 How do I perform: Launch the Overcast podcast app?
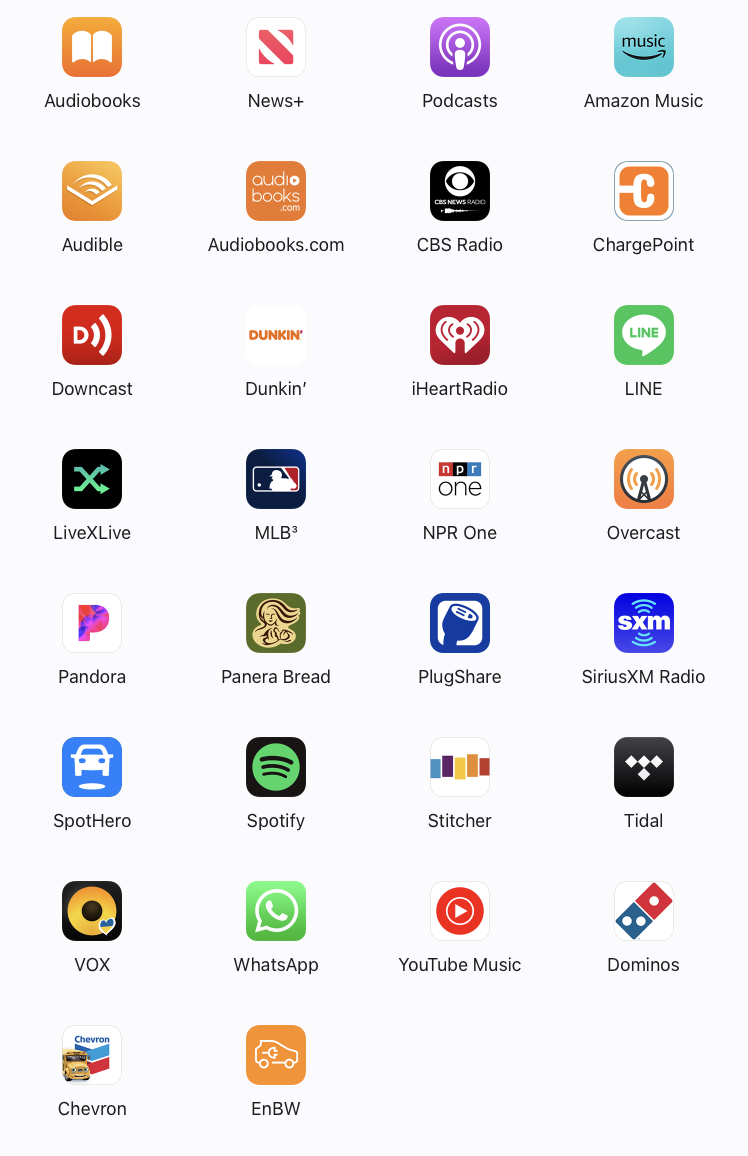(x=643, y=479)
